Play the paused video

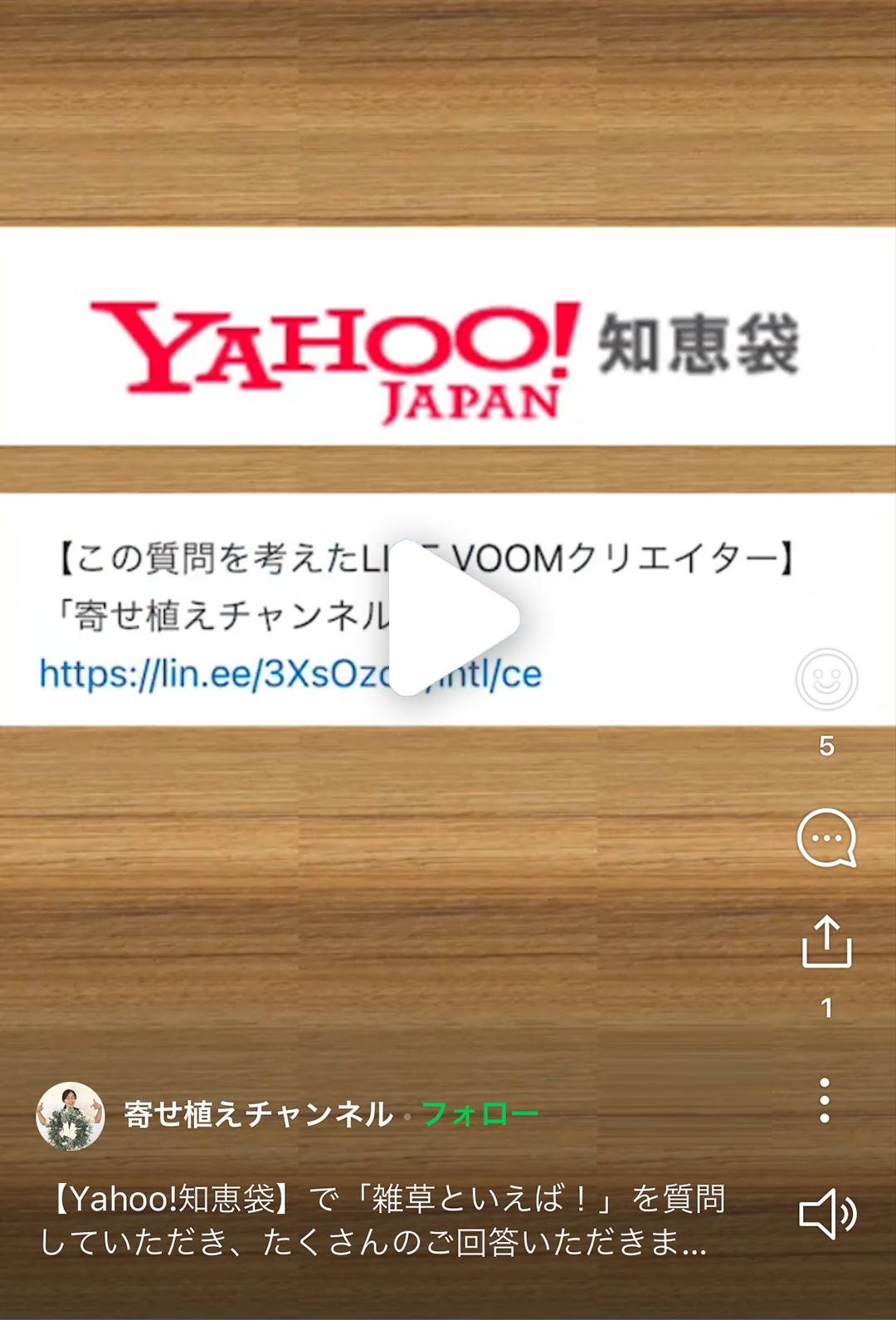pos(452,618)
